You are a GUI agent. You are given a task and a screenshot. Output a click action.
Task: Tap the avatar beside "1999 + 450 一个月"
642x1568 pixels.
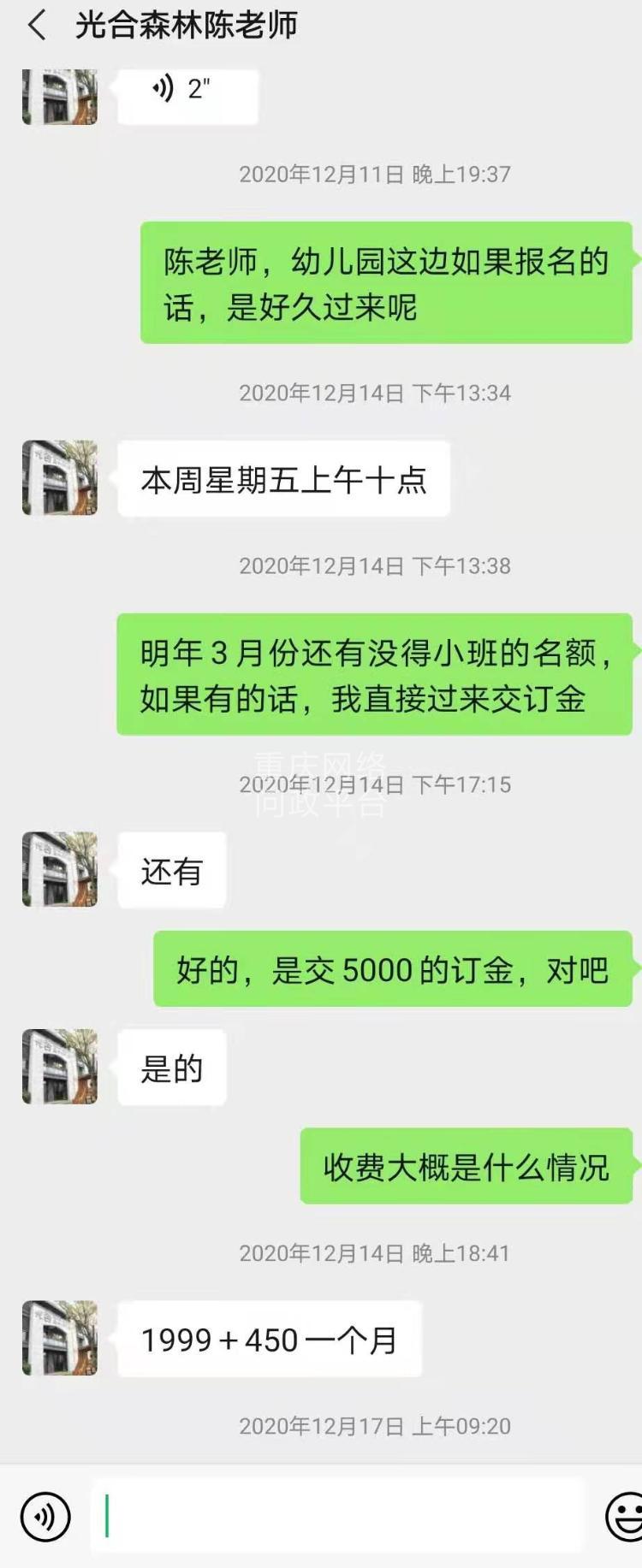[x=60, y=1339]
